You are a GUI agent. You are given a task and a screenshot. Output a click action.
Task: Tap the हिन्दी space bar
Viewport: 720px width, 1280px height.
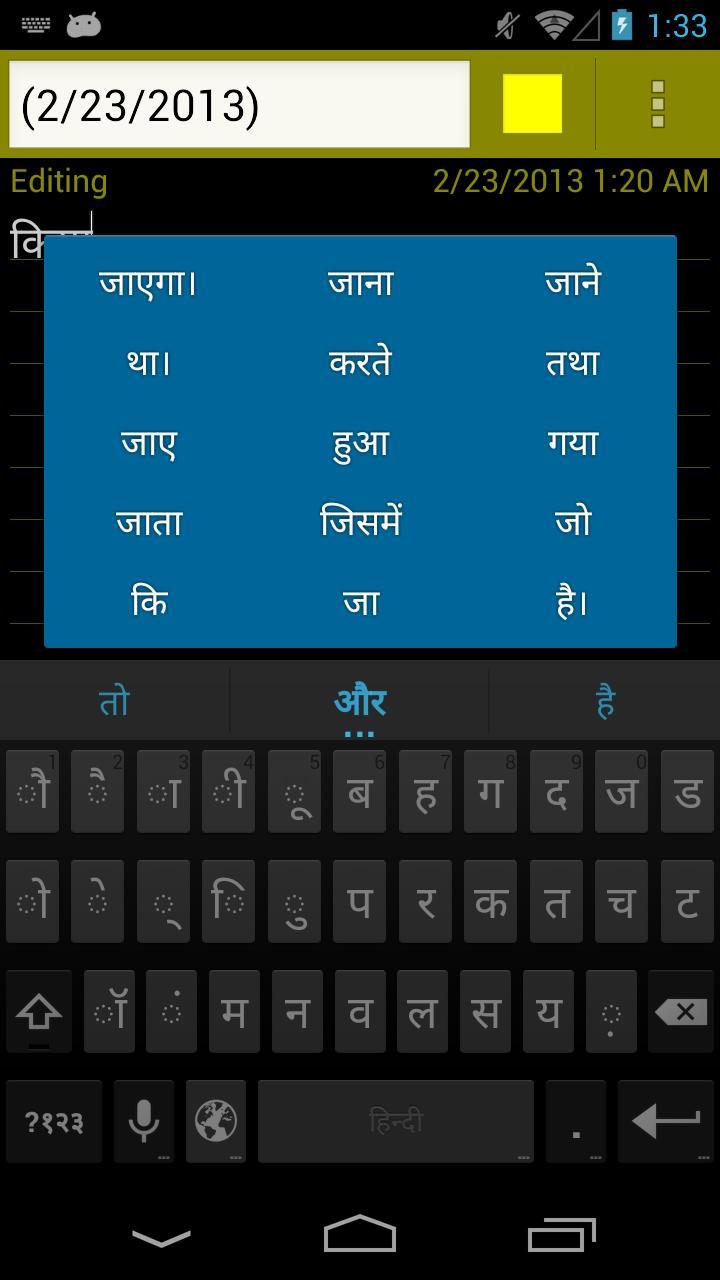click(396, 1121)
